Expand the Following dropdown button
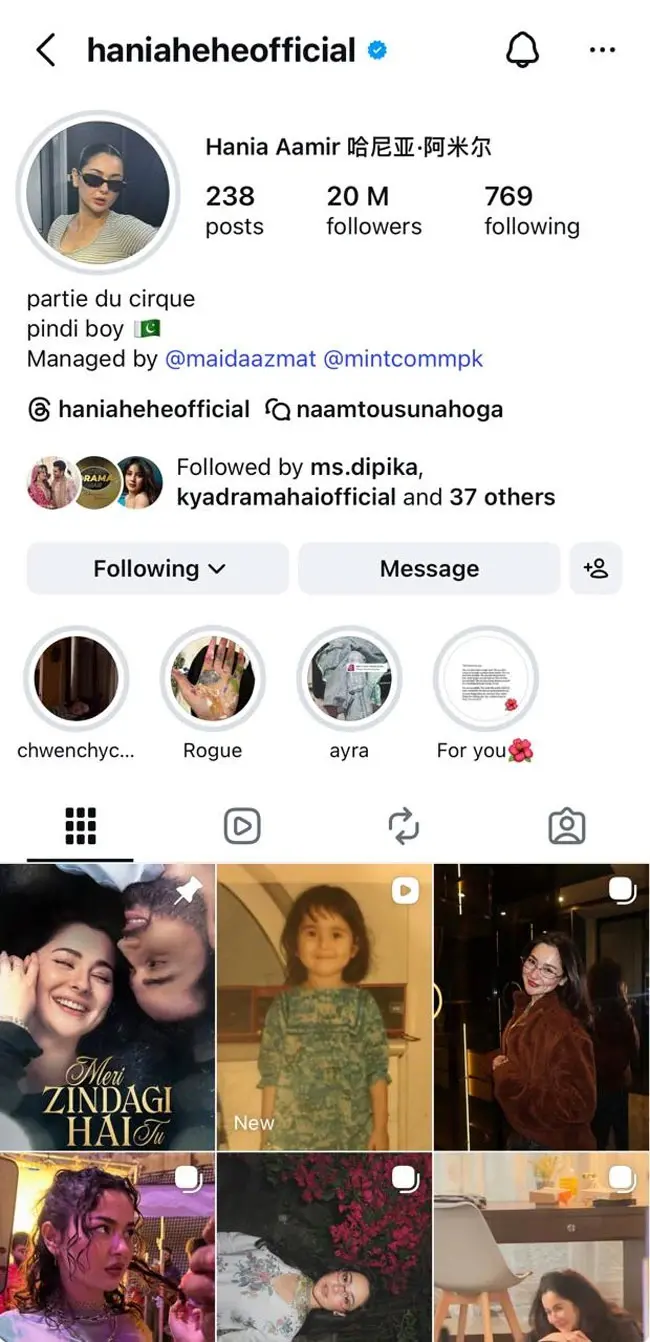The width and height of the screenshot is (650, 1342). (158, 569)
